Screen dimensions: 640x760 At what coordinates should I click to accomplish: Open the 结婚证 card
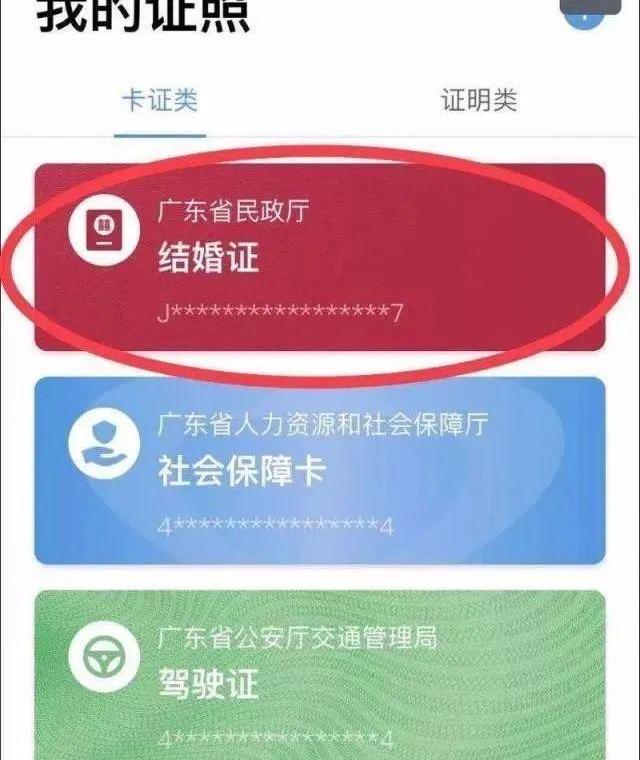click(x=320, y=258)
